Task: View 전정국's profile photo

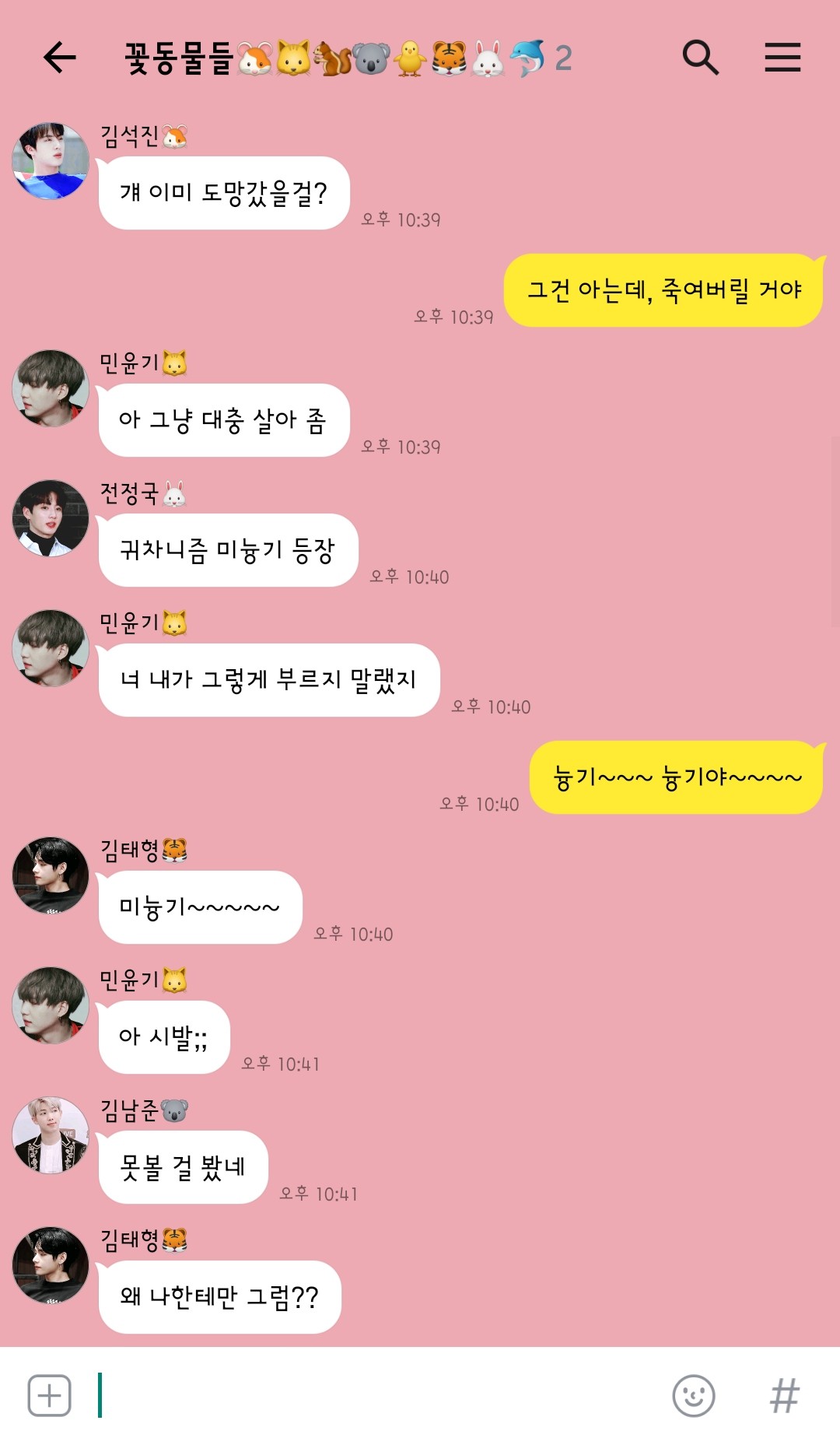Action: click(51, 518)
